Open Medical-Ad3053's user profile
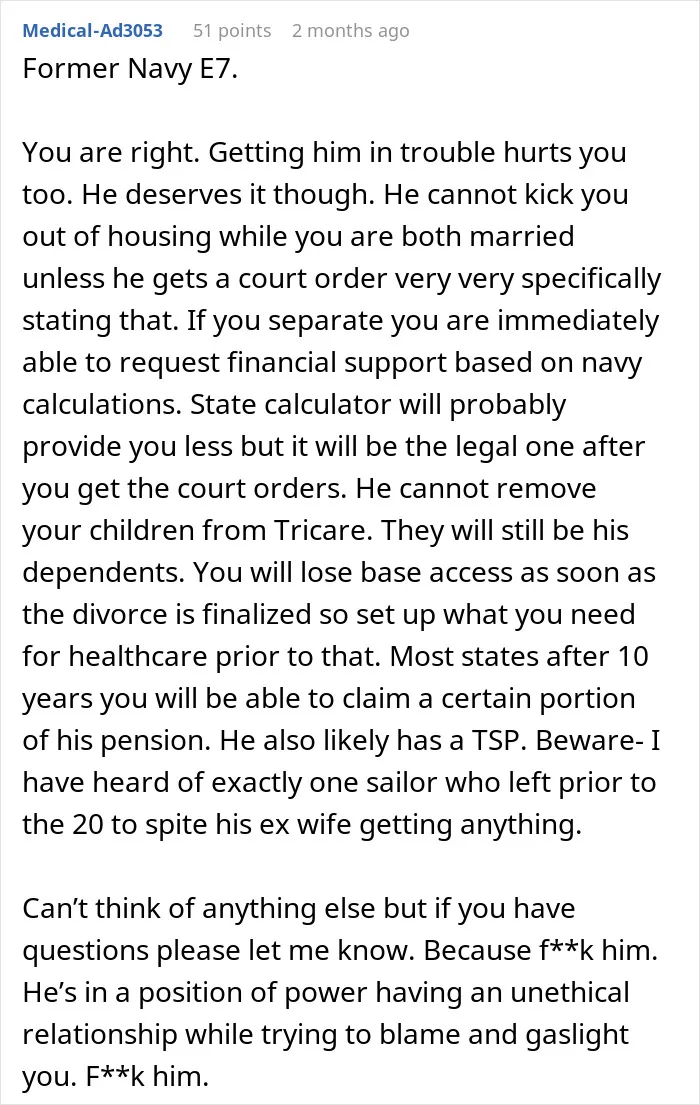 (x=92, y=31)
